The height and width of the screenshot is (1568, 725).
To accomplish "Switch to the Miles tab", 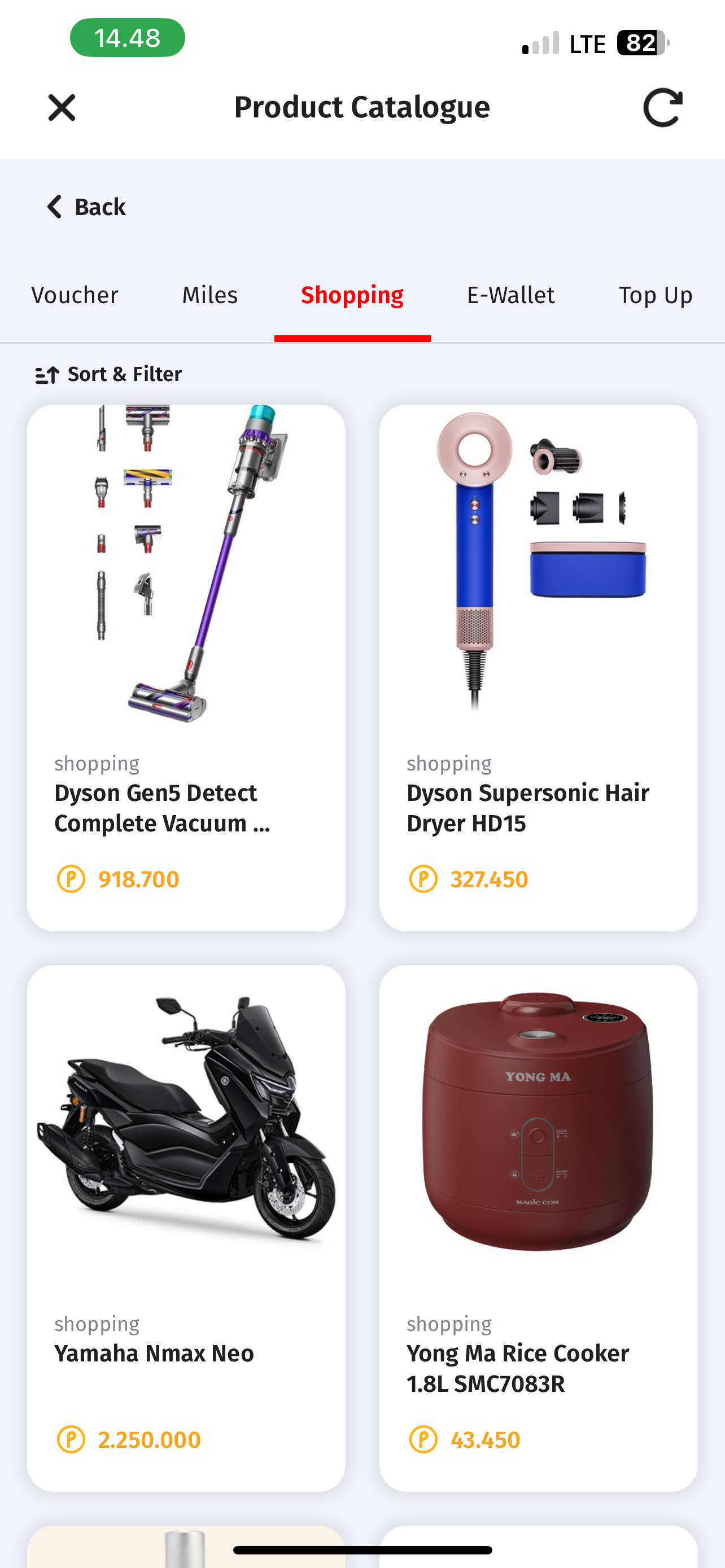I will point(210,295).
